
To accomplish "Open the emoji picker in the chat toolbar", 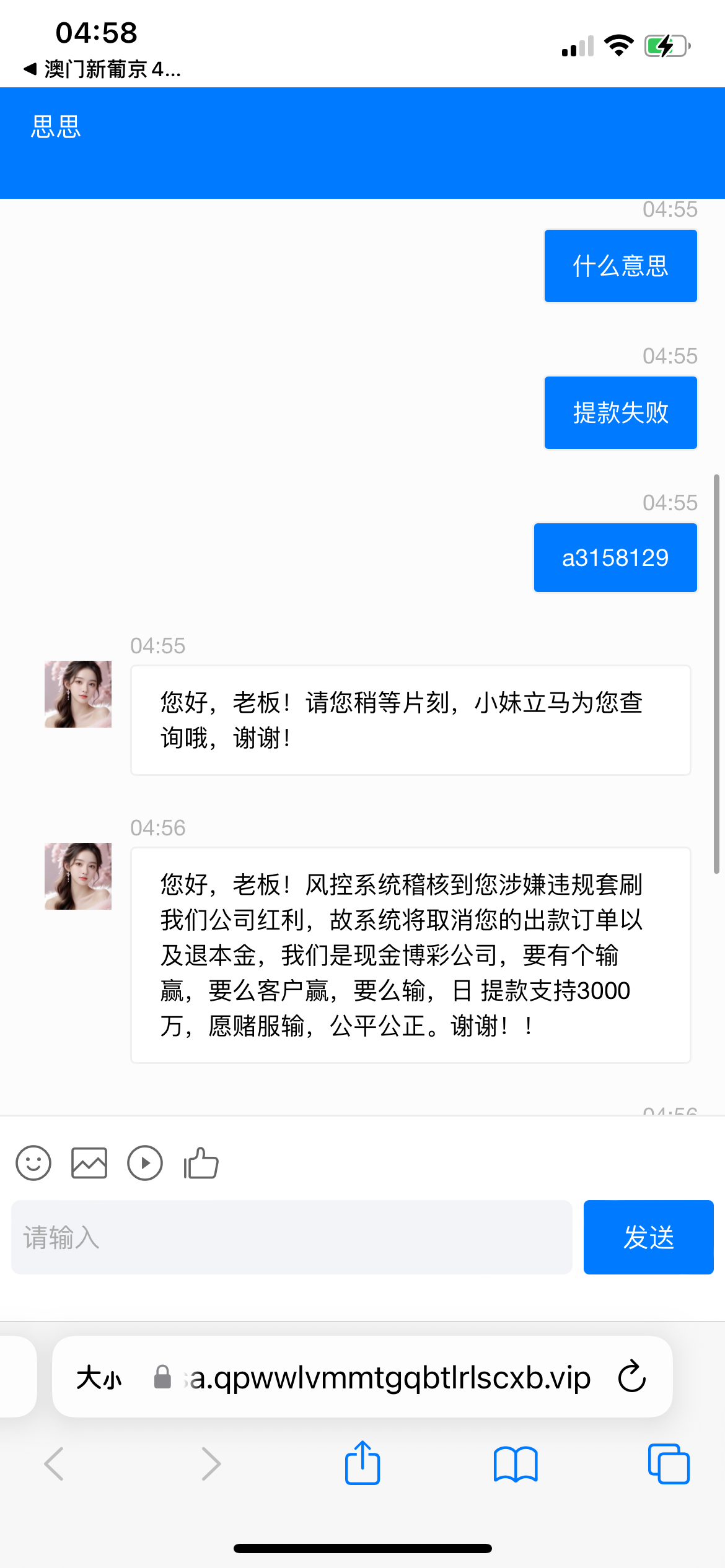I will 33,1163.
